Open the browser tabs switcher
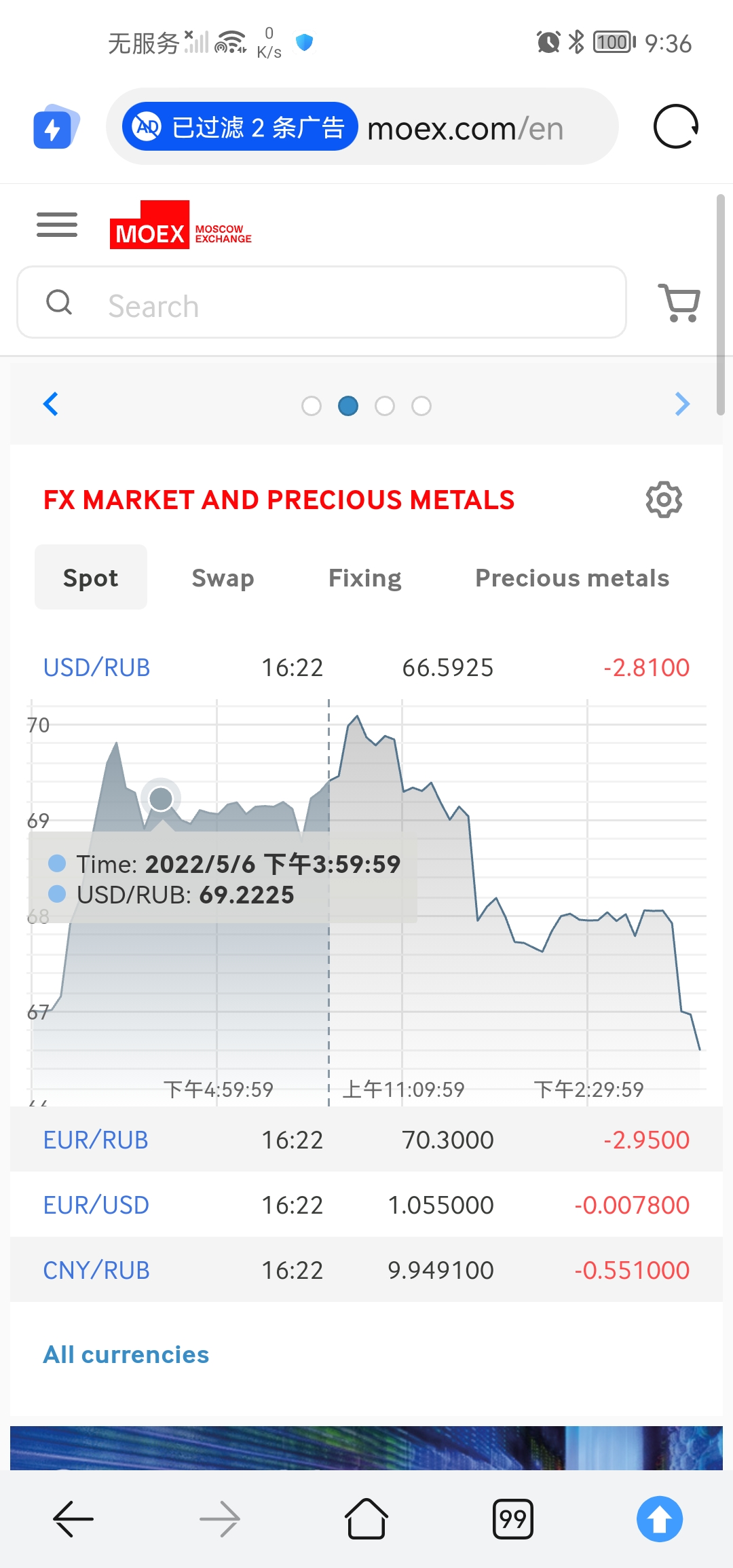The height and width of the screenshot is (1568, 733). pos(513,1519)
